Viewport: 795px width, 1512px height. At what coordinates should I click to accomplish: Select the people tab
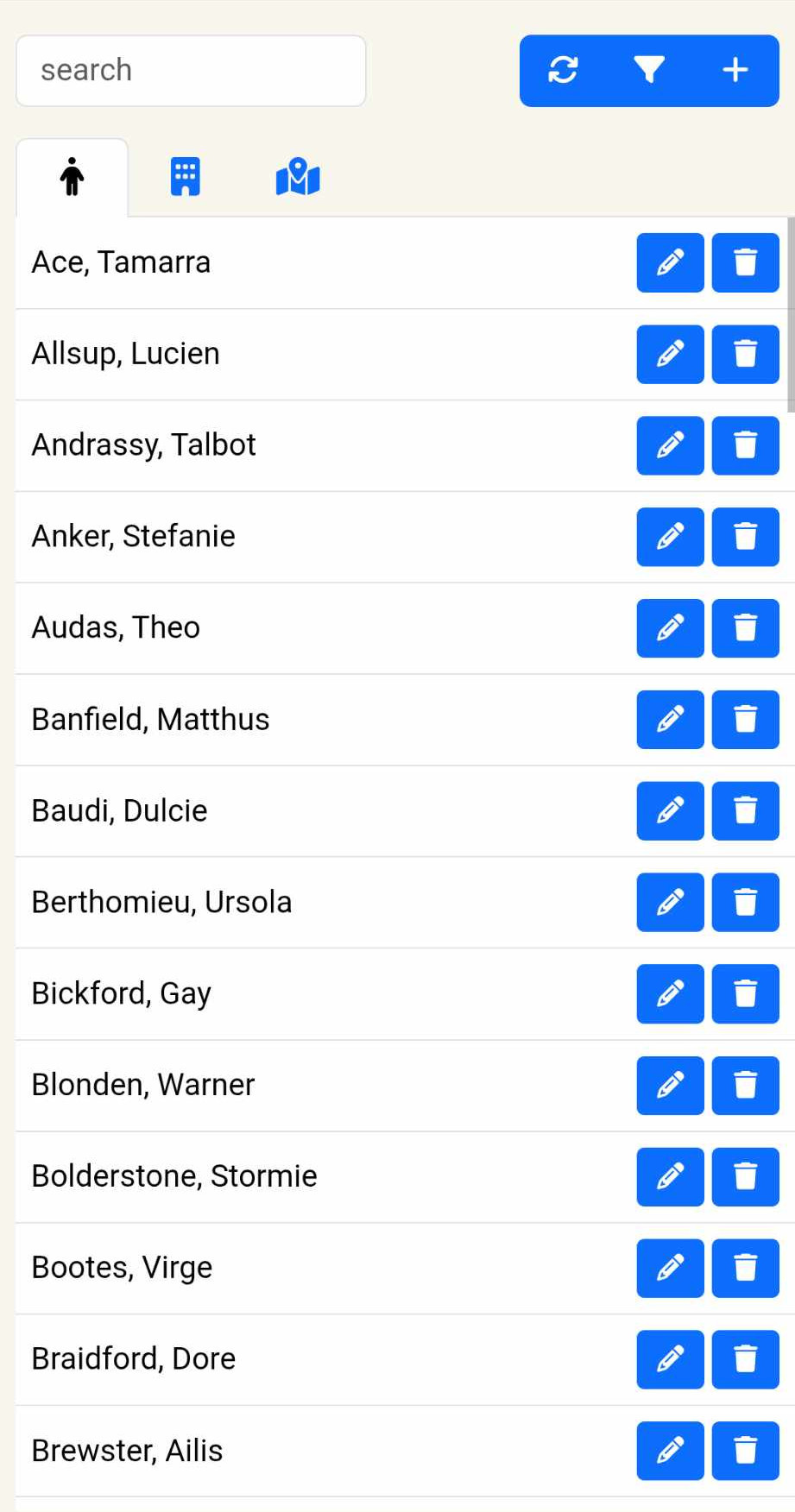pos(73,177)
